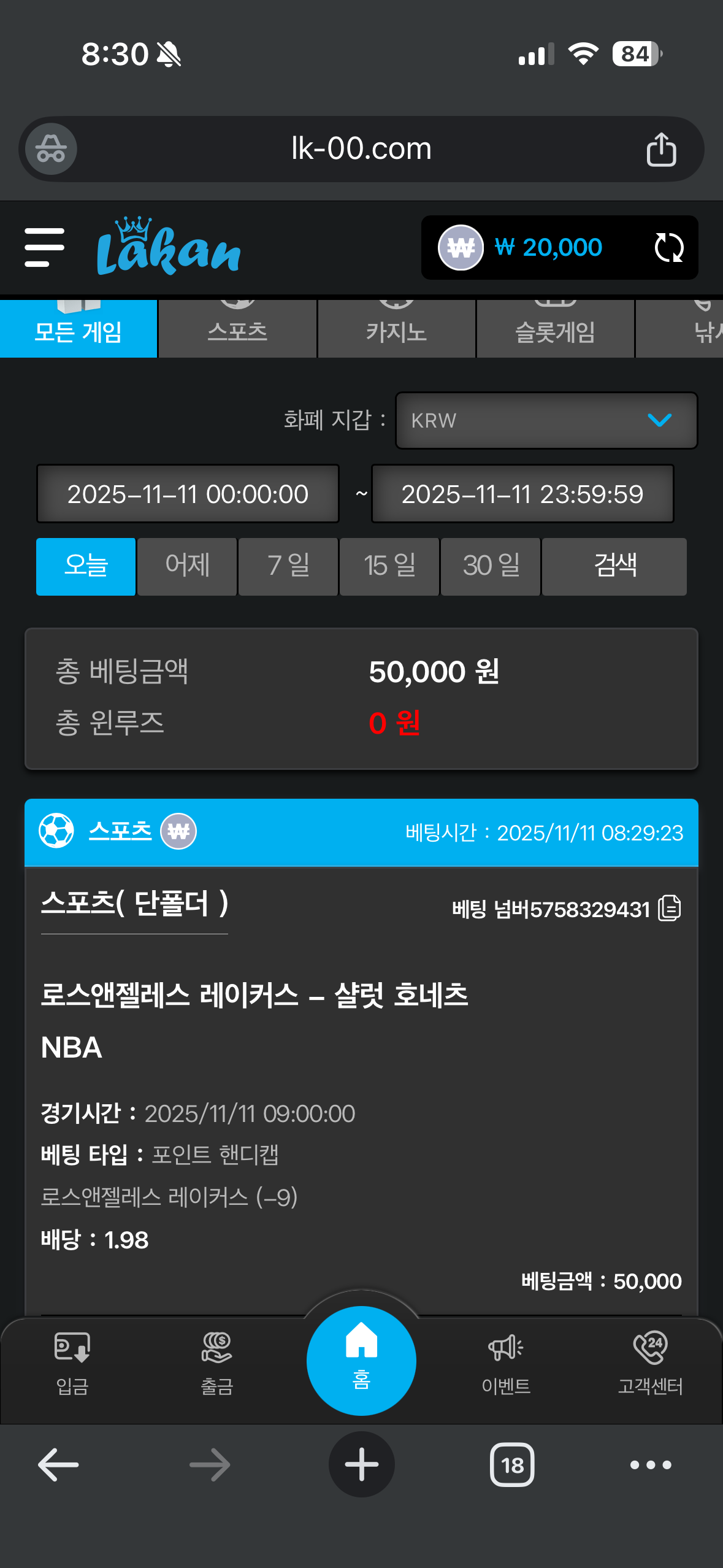Image resolution: width=723 pixels, height=1568 pixels.
Task: Filter bets by 30 일
Action: [x=491, y=566]
